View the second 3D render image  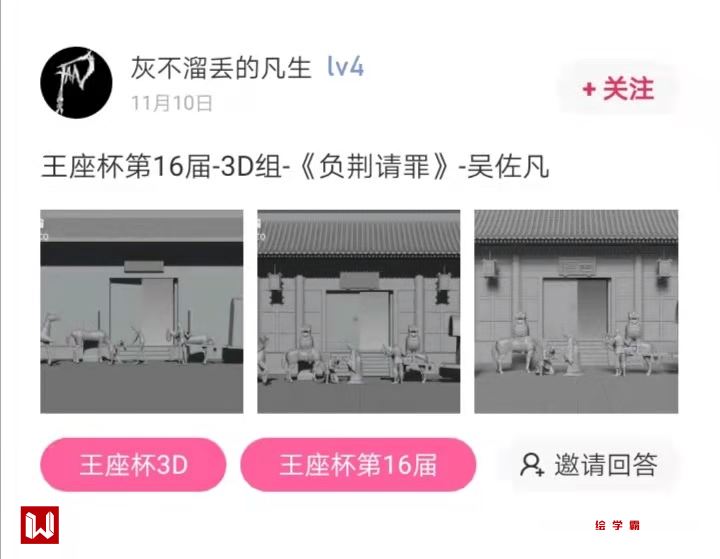(359, 311)
